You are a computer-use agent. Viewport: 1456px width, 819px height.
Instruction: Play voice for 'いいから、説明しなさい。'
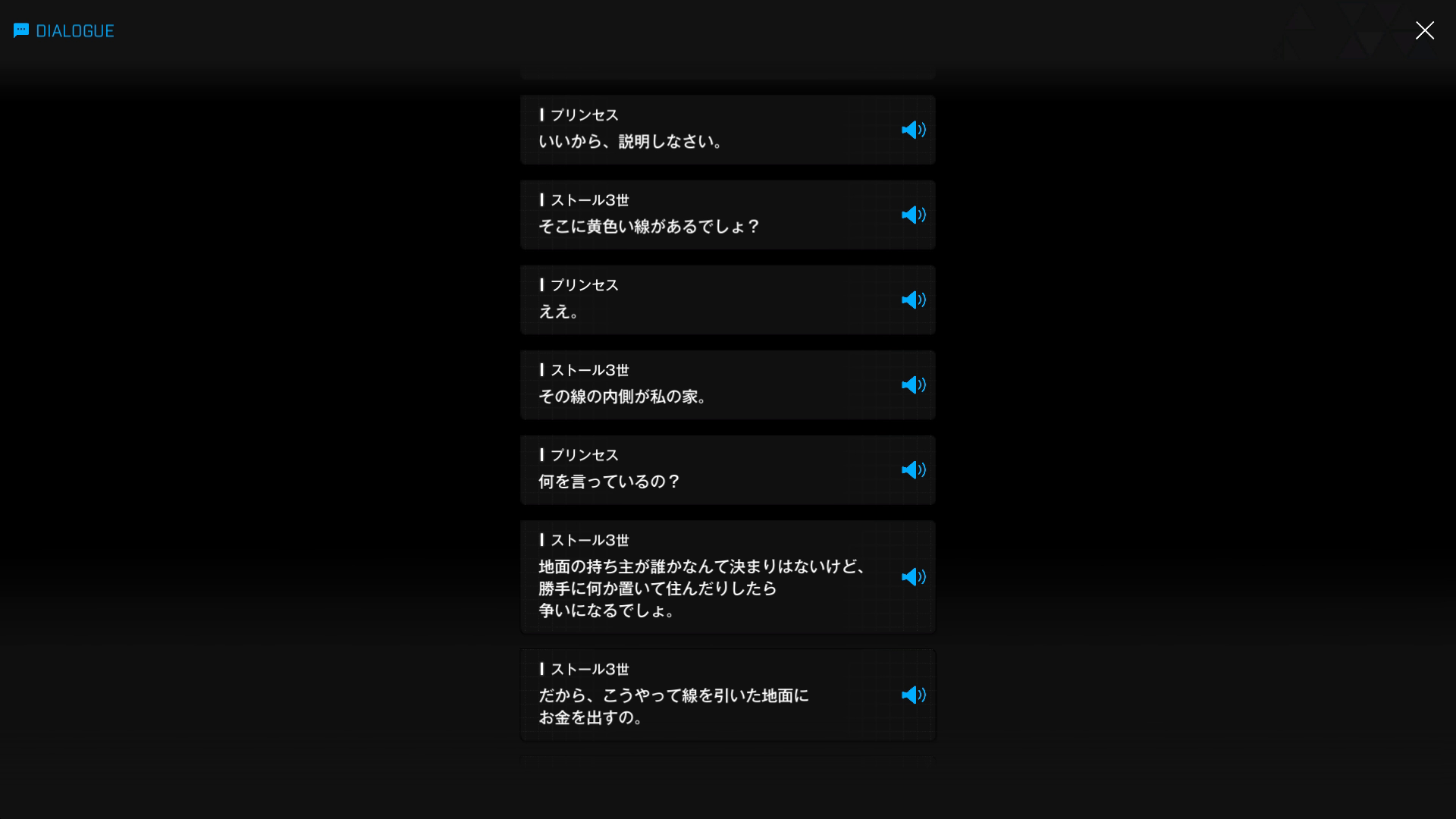coord(913,130)
